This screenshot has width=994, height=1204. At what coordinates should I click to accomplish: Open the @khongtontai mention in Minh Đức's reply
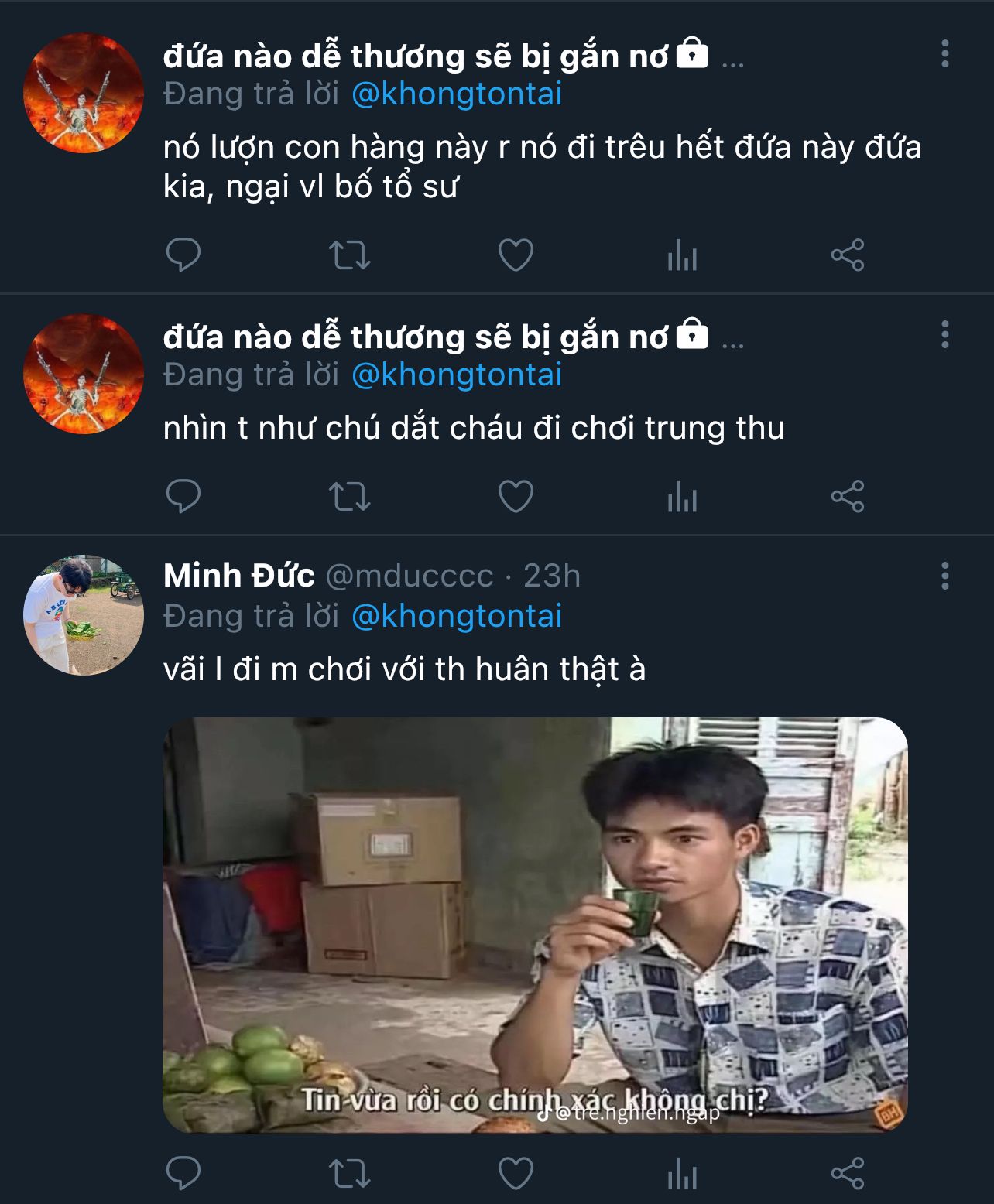click(x=457, y=616)
